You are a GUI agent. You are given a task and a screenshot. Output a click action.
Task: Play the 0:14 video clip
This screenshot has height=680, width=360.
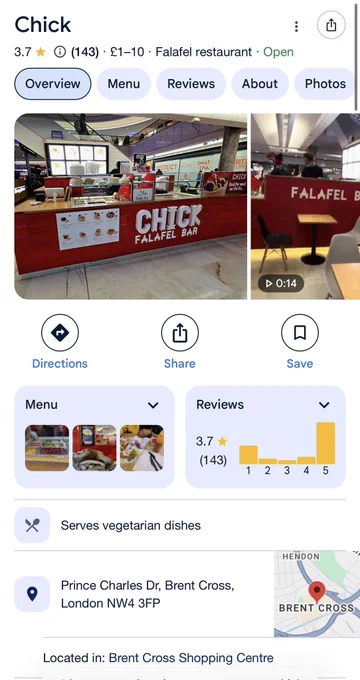click(x=305, y=206)
